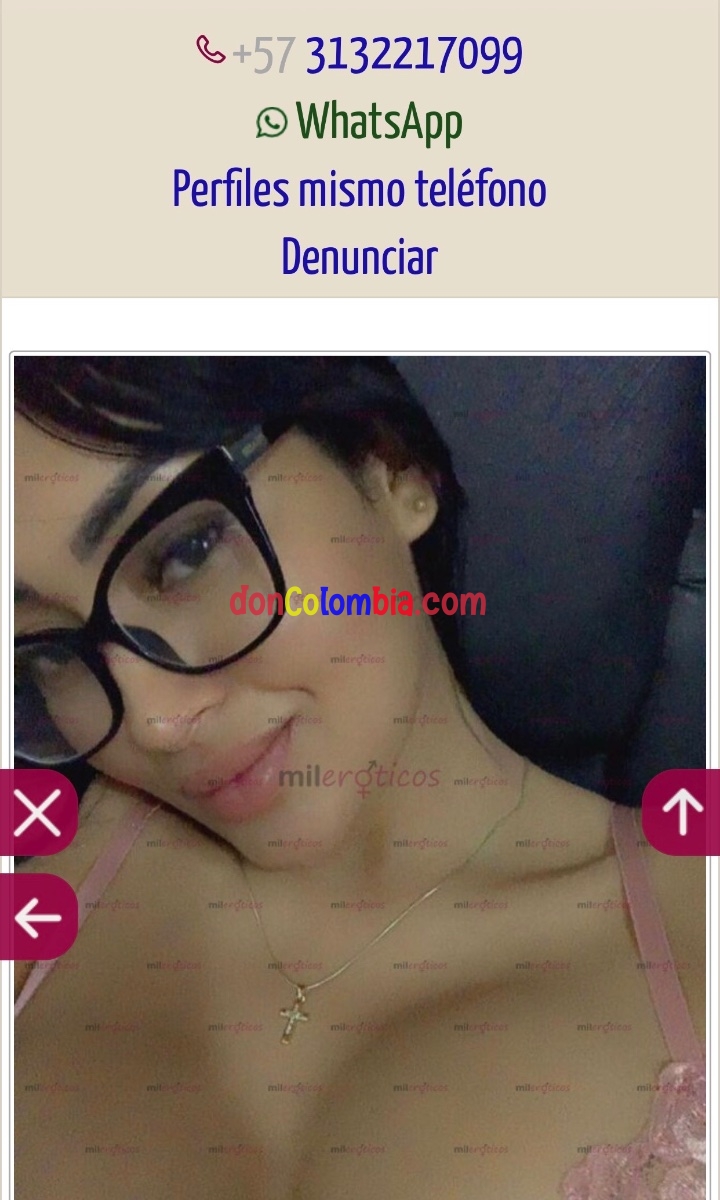The image size is (720, 1200).
Task: Open the WhatsApp contact link
Action: [x=360, y=122]
